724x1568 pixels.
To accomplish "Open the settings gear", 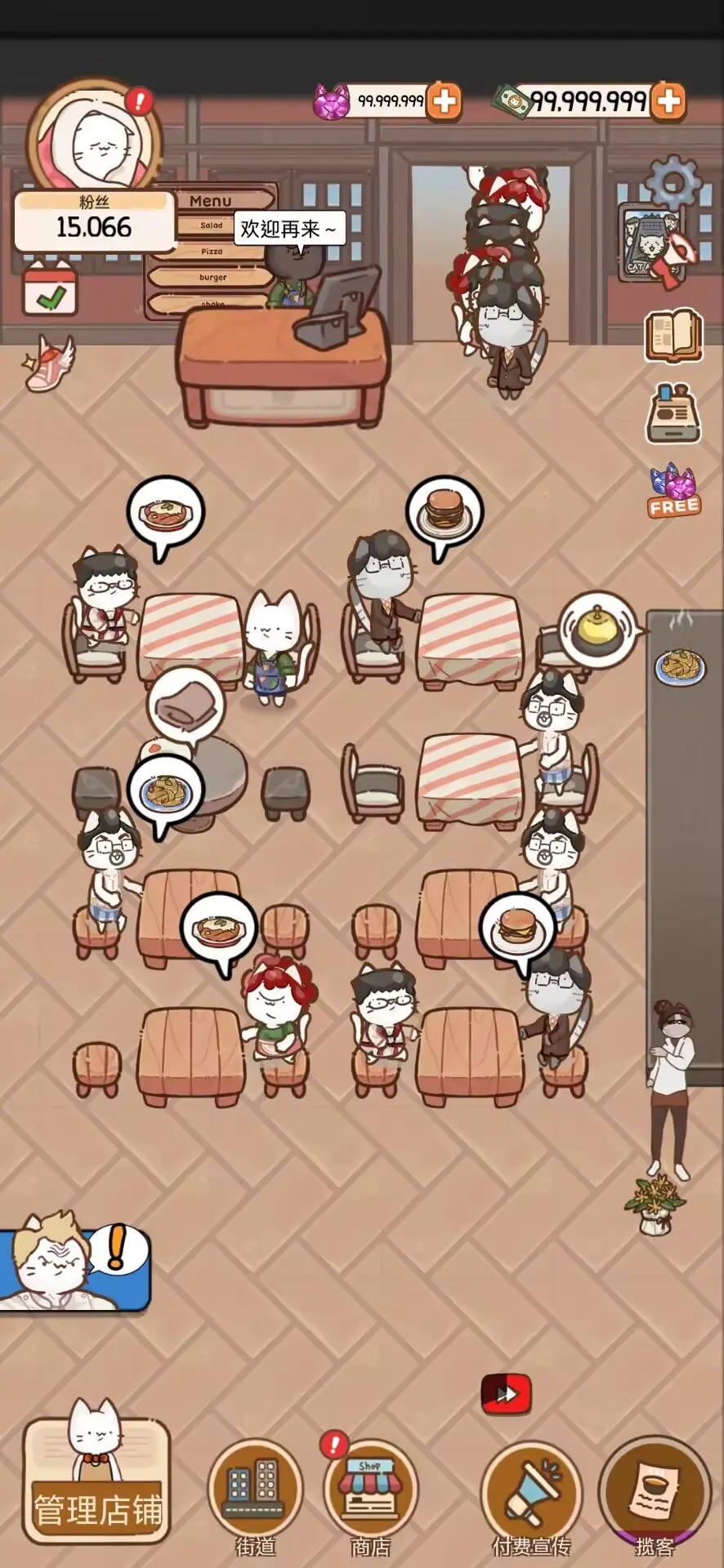I will pos(673,181).
